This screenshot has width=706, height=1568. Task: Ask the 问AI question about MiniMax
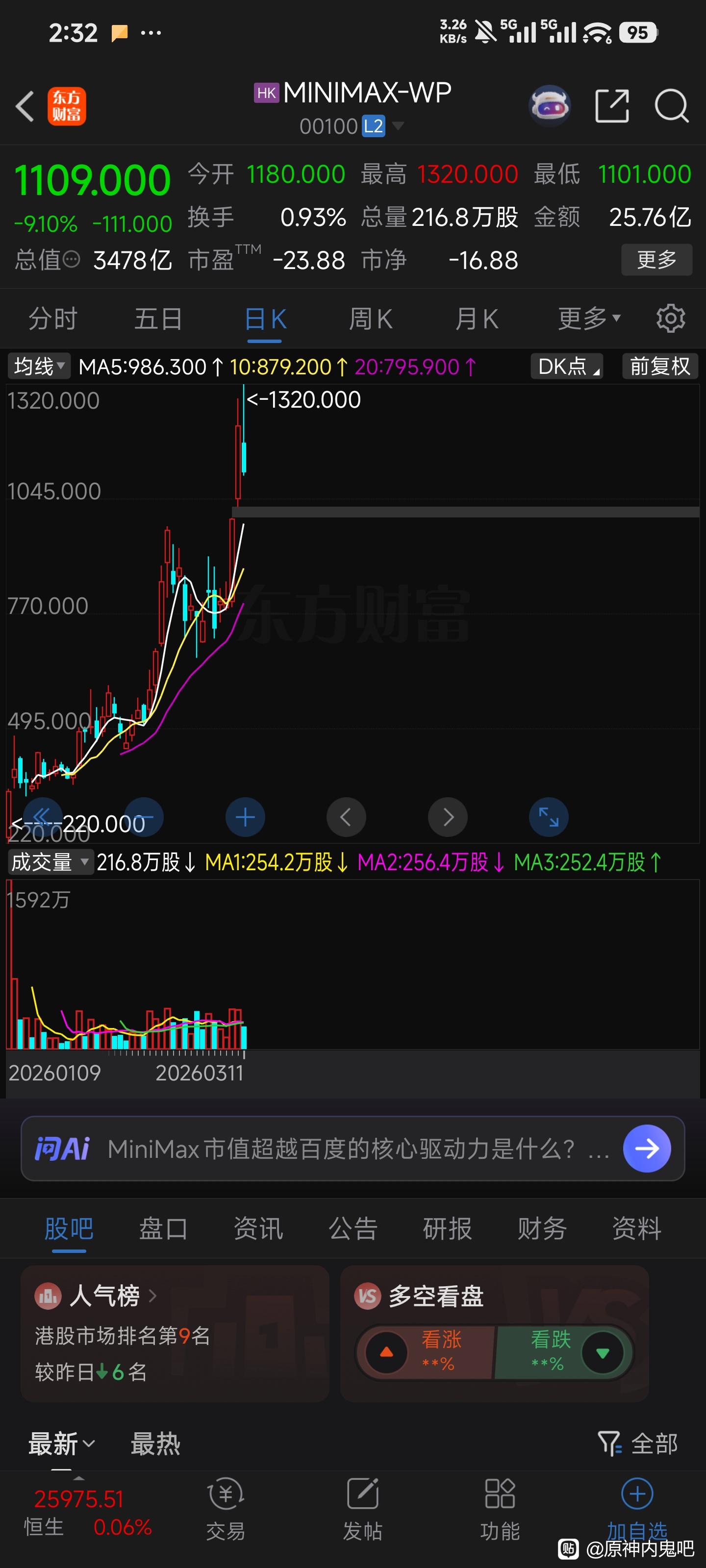coord(647,1149)
